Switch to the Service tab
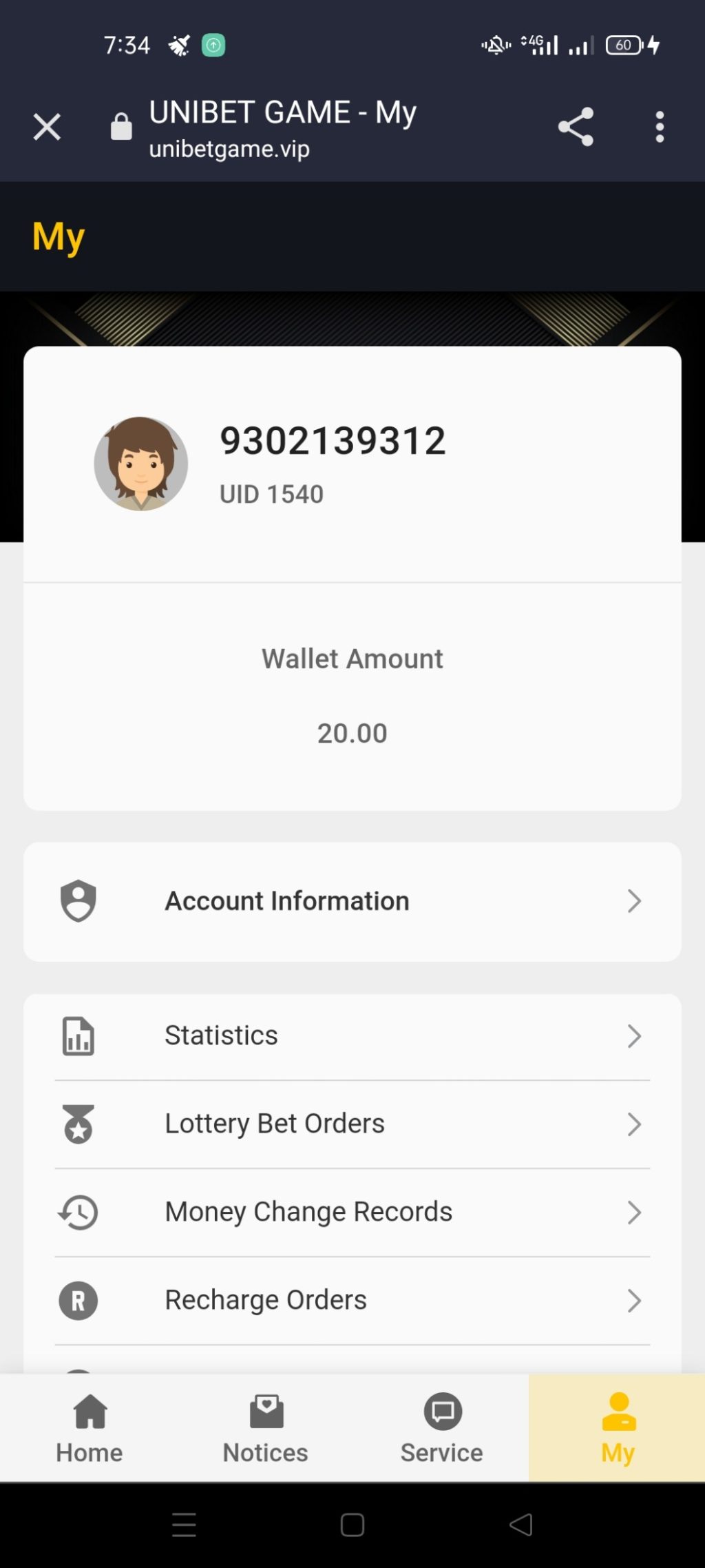 tap(442, 1427)
